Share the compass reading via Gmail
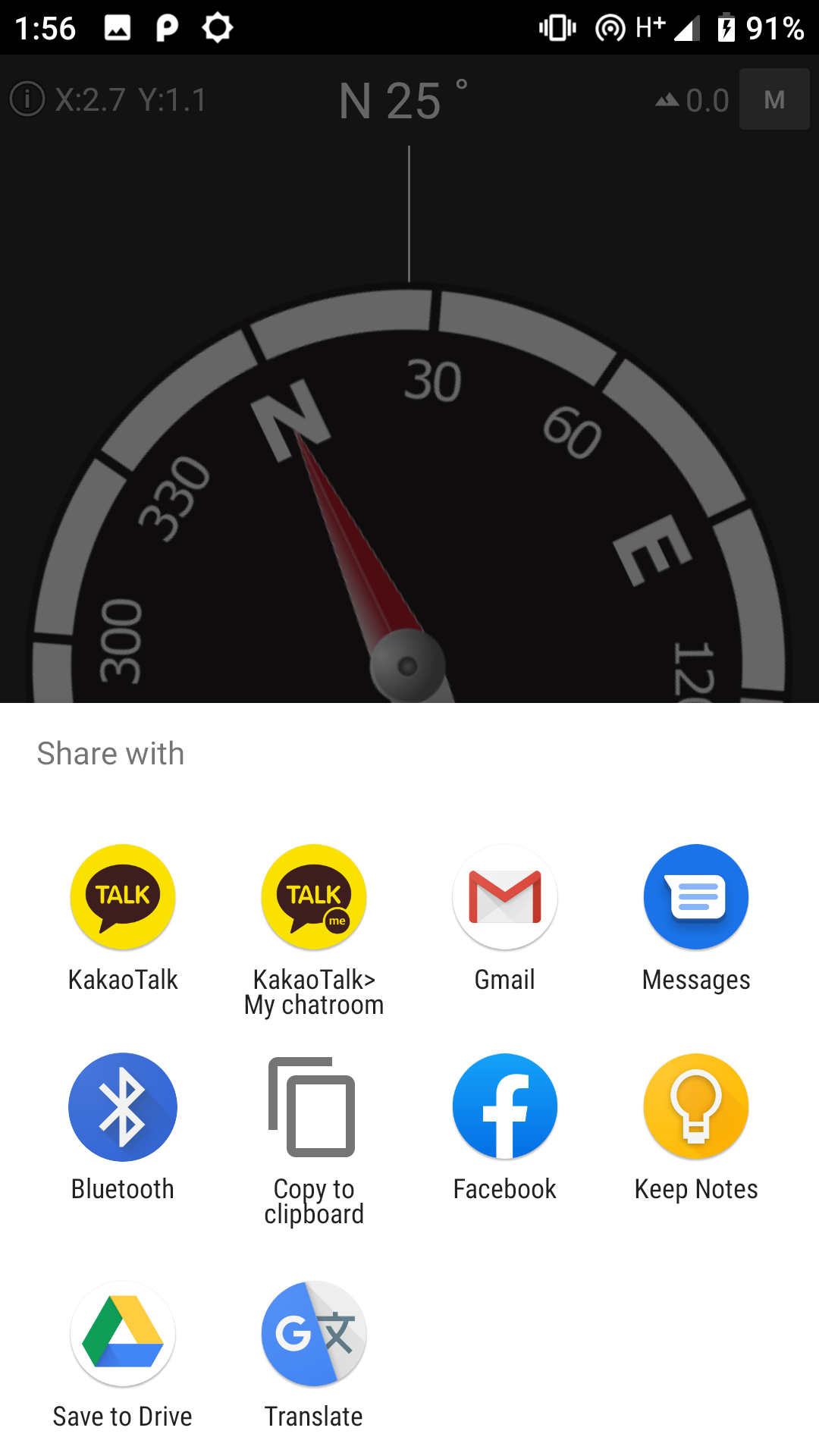Image resolution: width=819 pixels, height=1456 pixels. tap(504, 897)
